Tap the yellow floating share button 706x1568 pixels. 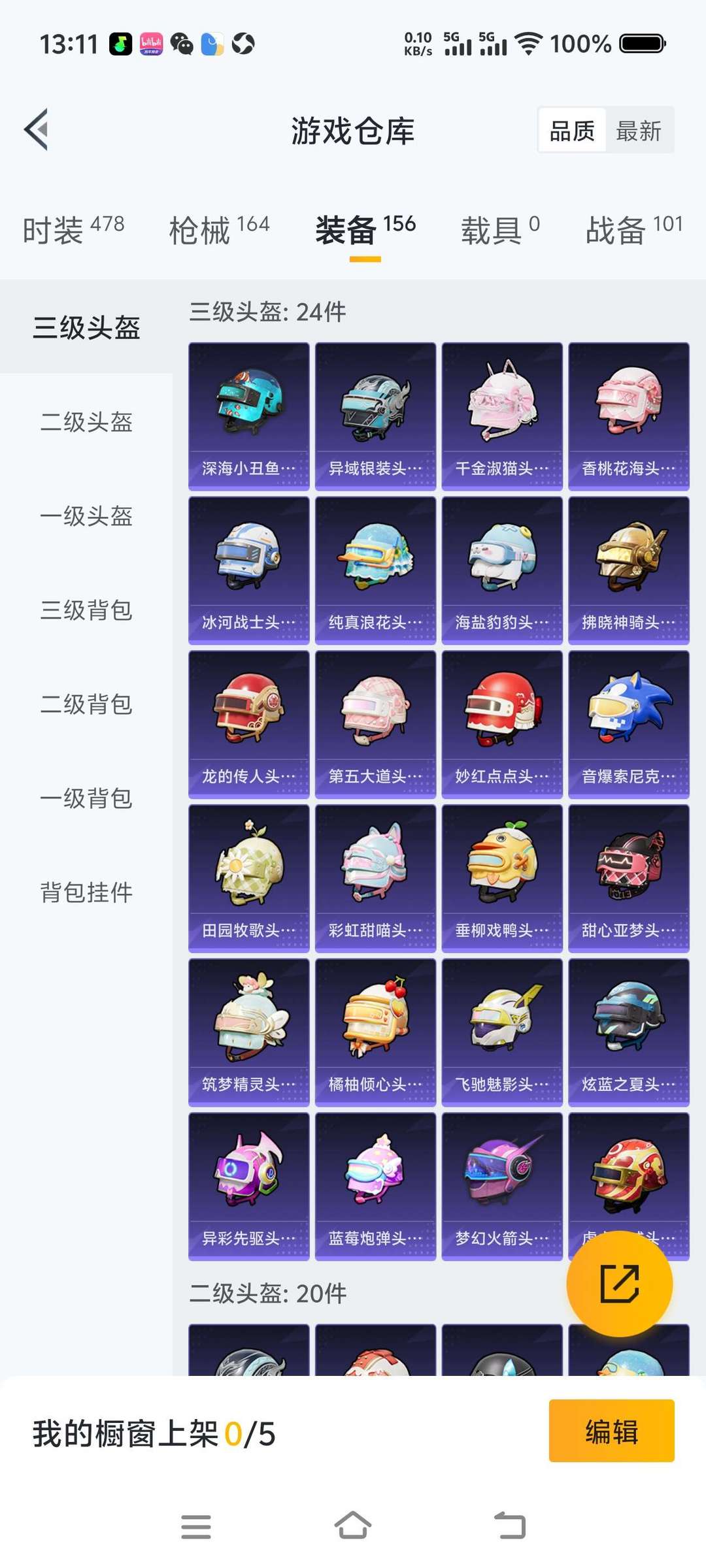click(619, 1284)
